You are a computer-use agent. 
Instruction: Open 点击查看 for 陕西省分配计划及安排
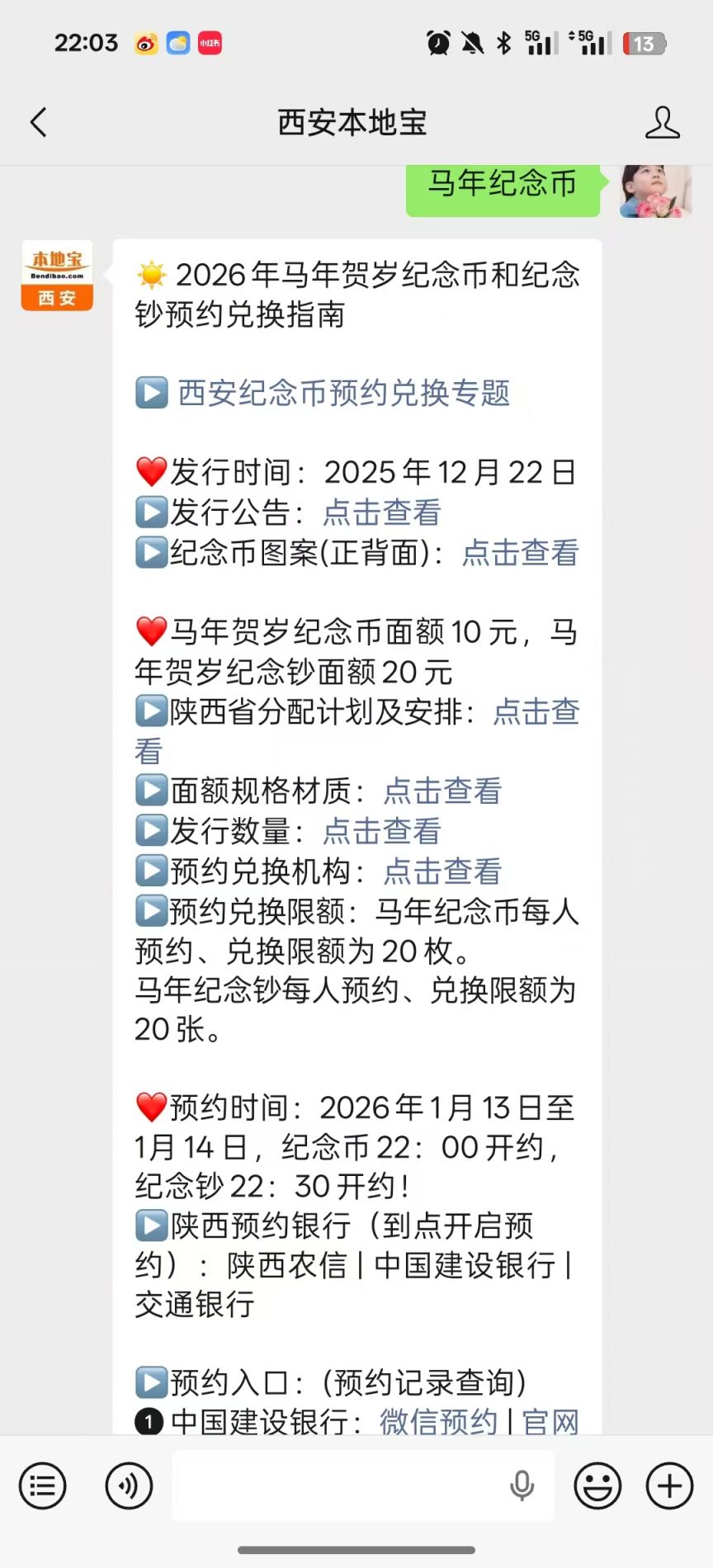pyautogui.click(x=536, y=711)
